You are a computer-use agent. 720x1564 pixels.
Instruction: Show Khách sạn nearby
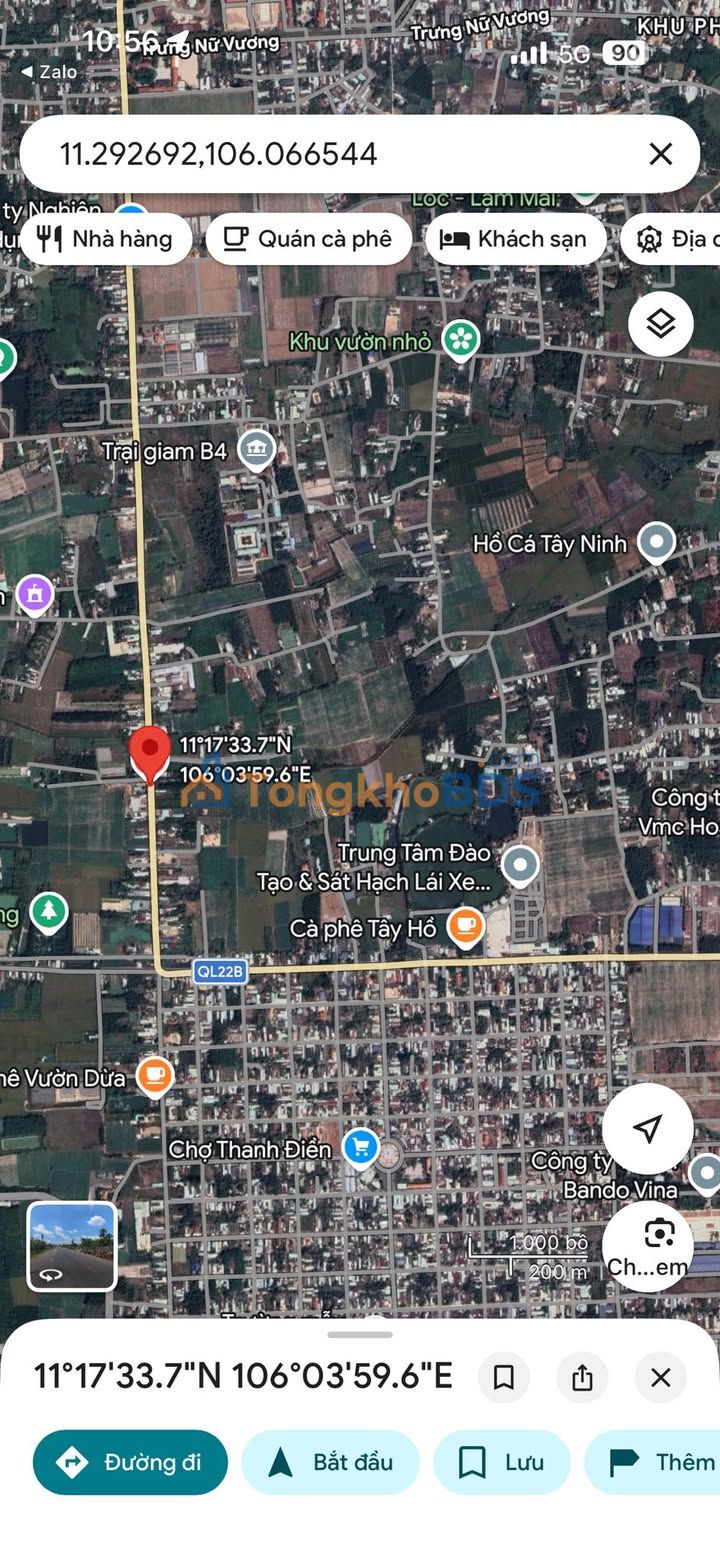click(x=516, y=239)
